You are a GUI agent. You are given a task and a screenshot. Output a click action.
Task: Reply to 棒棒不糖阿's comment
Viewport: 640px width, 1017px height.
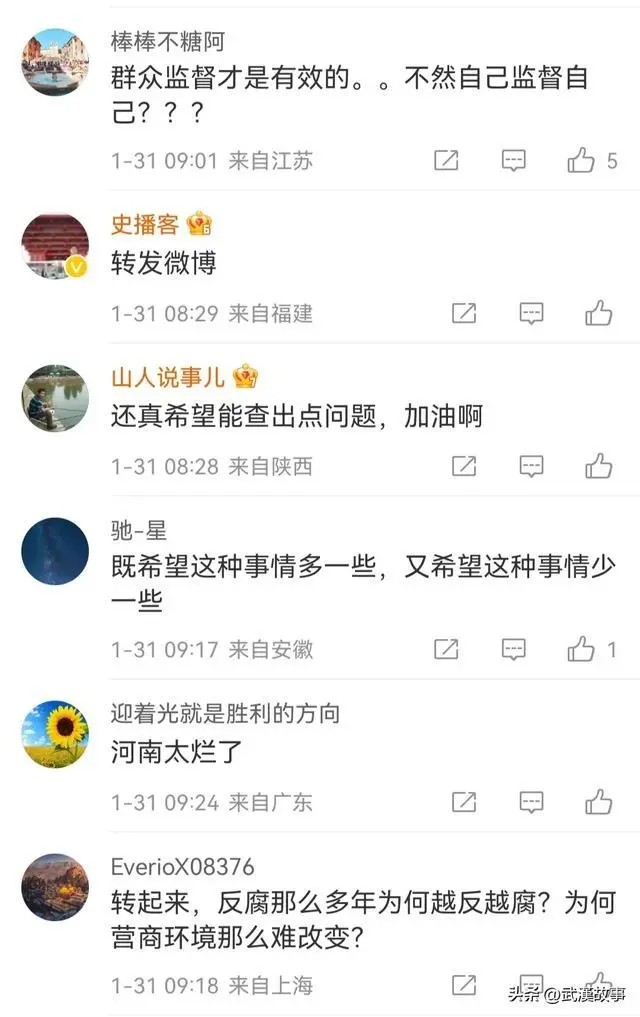click(513, 160)
